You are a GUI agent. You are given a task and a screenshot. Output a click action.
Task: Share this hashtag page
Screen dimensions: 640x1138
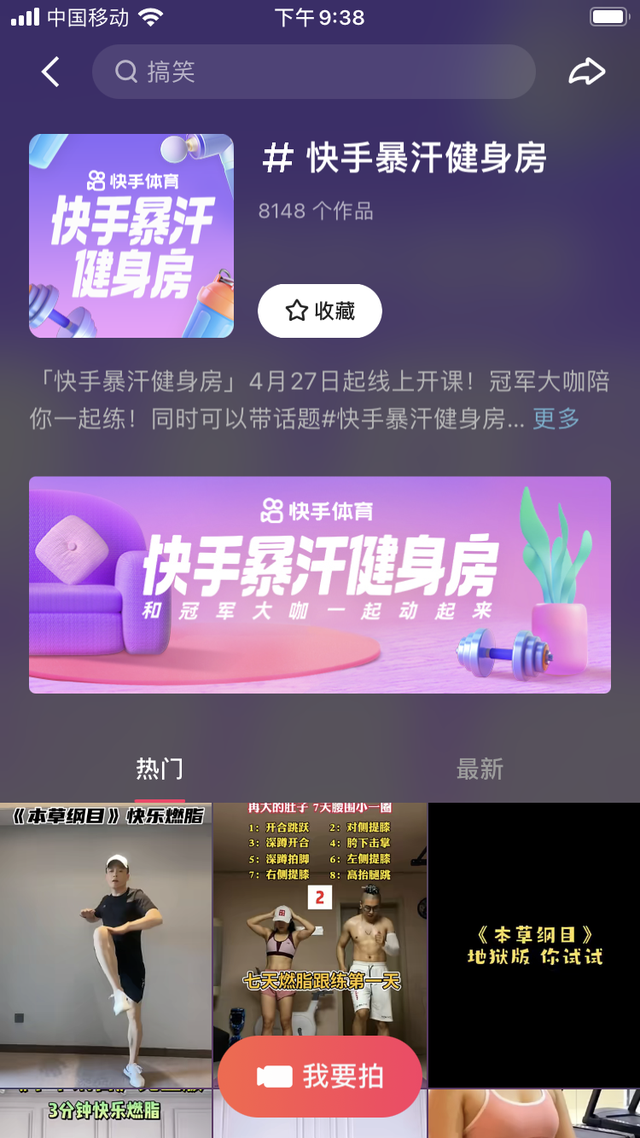(587, 72)
